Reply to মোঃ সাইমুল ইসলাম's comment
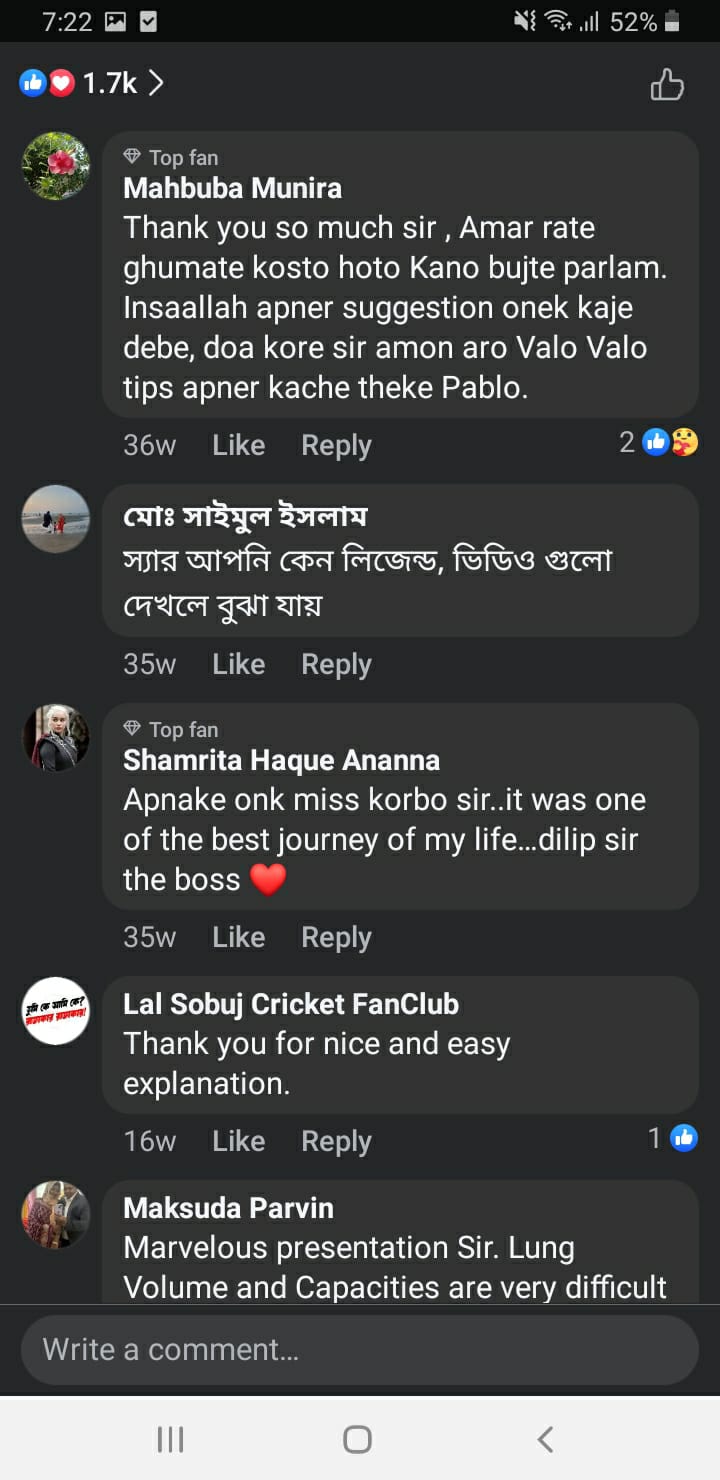The height and width of the screenshot is (1480, 720). point(336,664)
